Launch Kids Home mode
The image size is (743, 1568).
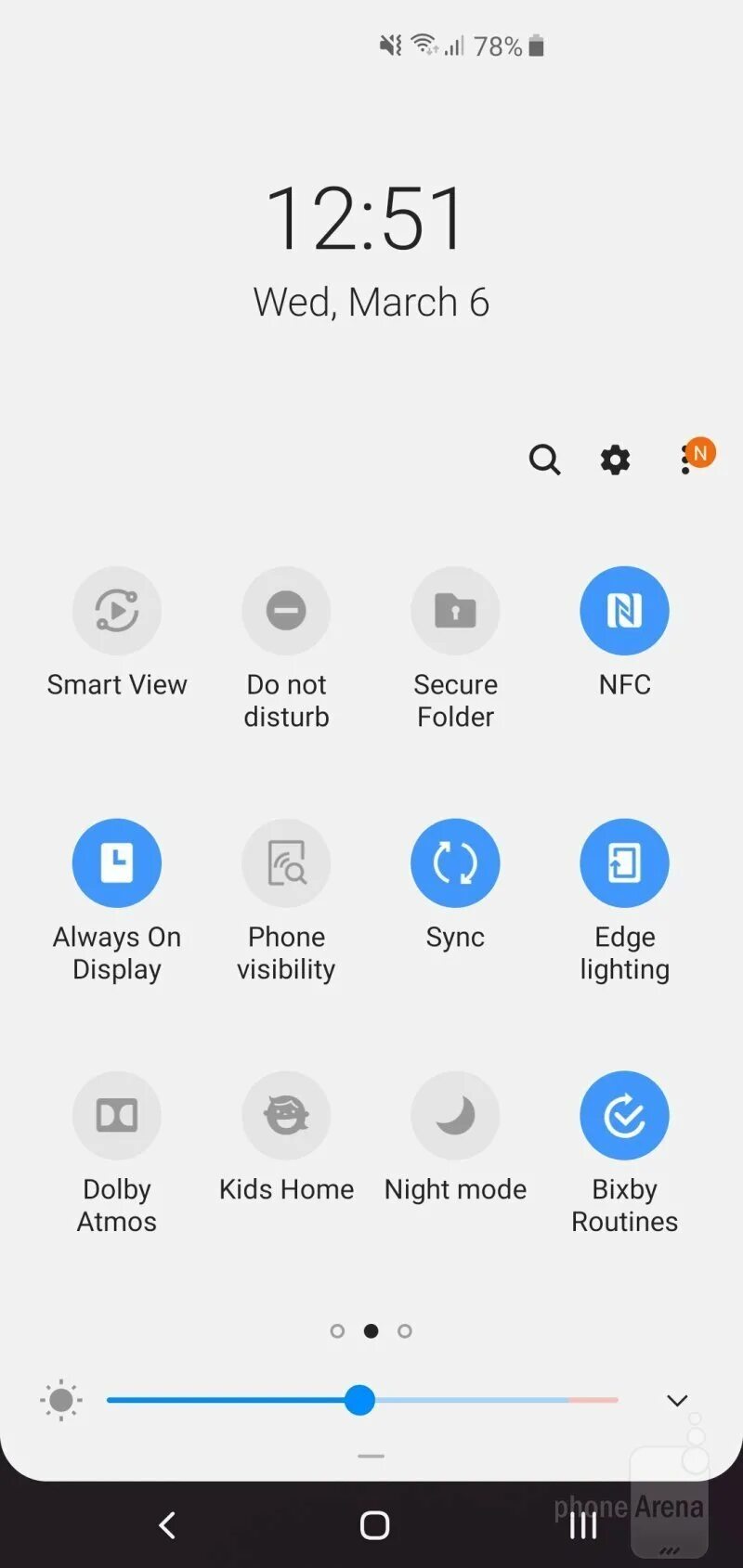click(286, 1115)
